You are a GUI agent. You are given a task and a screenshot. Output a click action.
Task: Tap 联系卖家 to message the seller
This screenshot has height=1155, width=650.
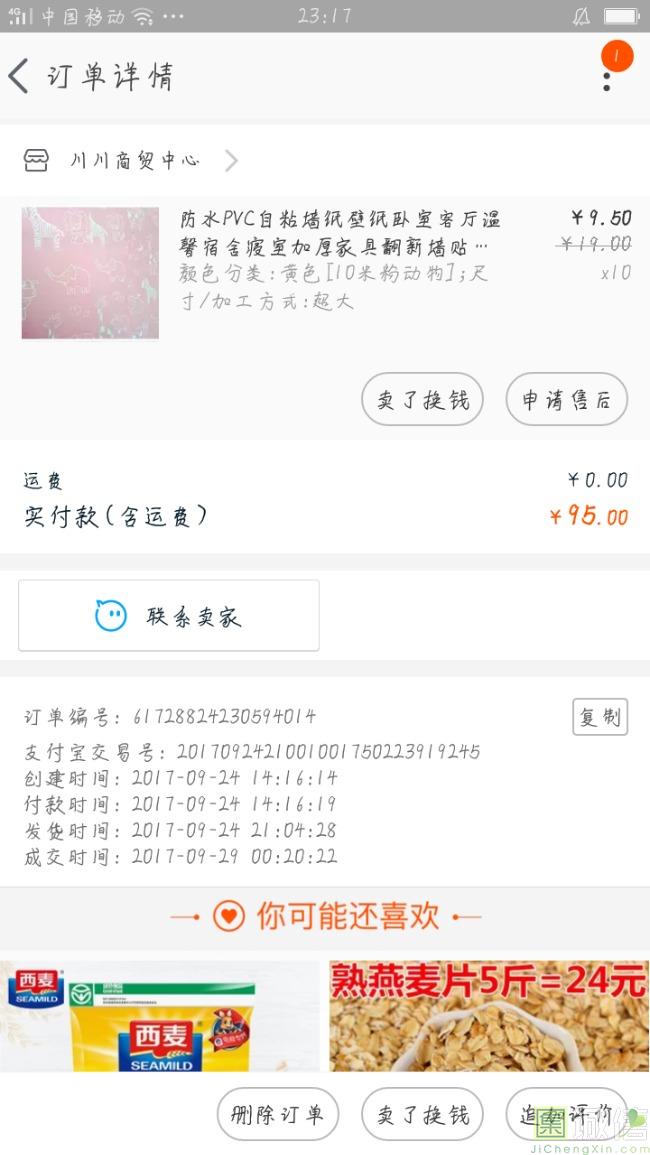tap(169, 616)
